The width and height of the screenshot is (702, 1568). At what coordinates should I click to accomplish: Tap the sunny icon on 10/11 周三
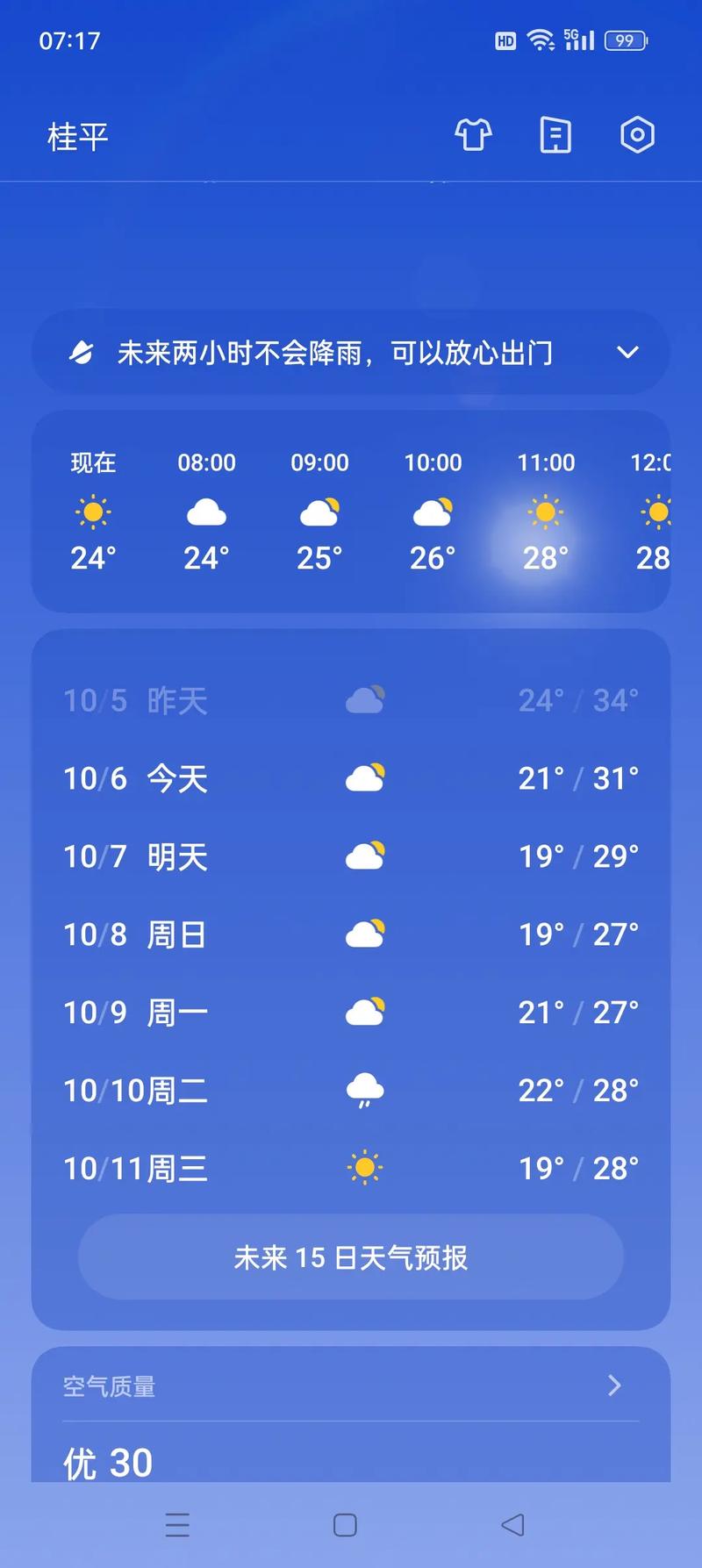pos(365,1167)
